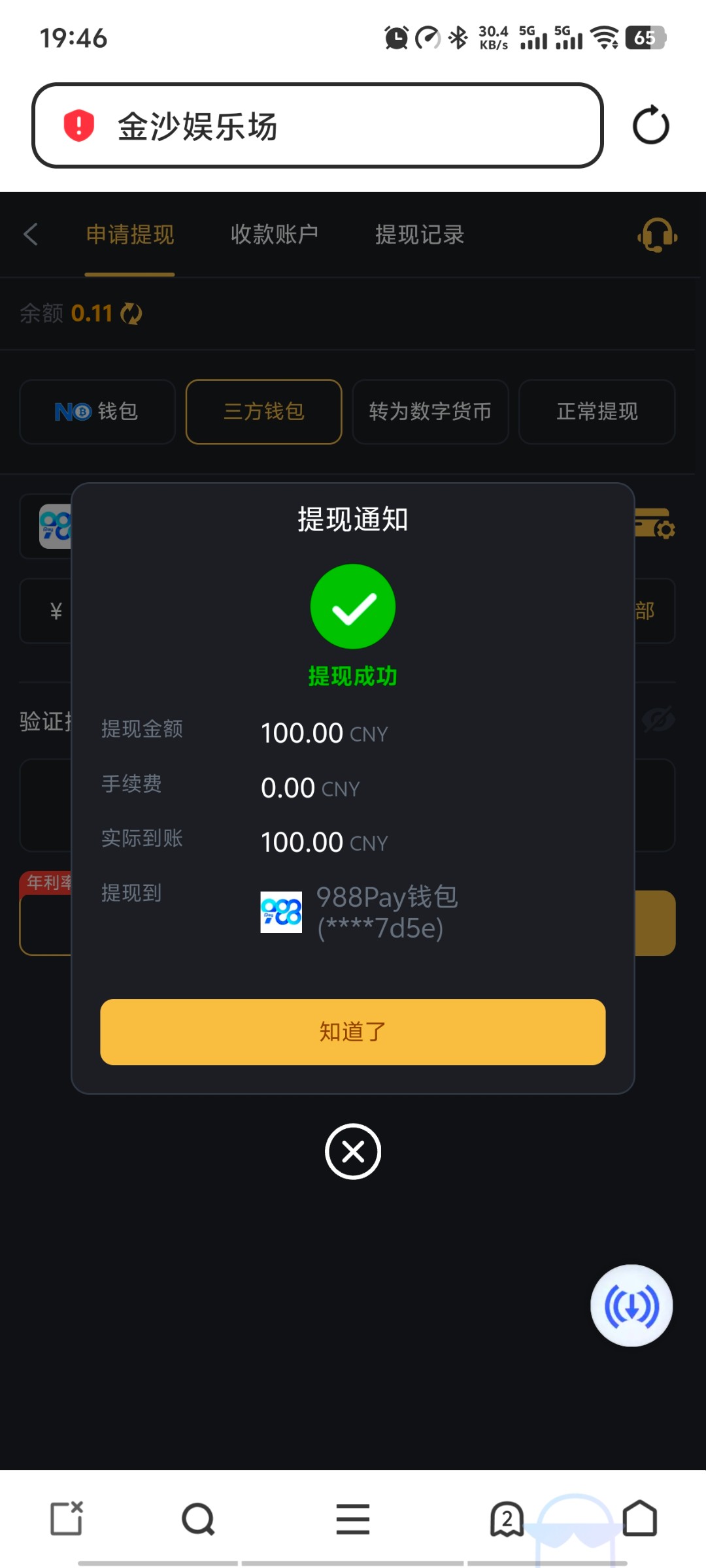The width and height of the screenshot is (706, 1568).
Task: Confirm the dialog with 知道了
Action: pos(352,1032)
